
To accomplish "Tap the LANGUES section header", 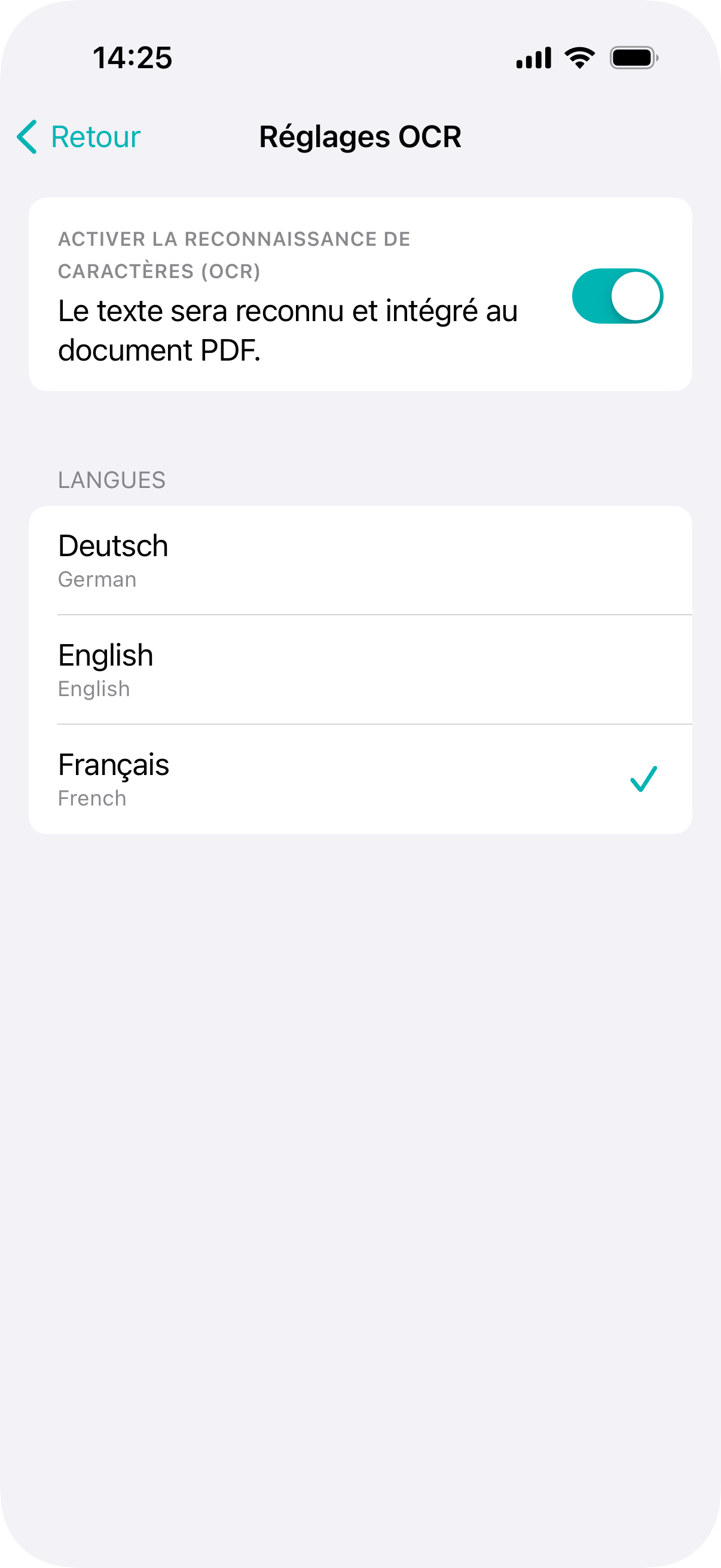I will (x=111, y=480).
